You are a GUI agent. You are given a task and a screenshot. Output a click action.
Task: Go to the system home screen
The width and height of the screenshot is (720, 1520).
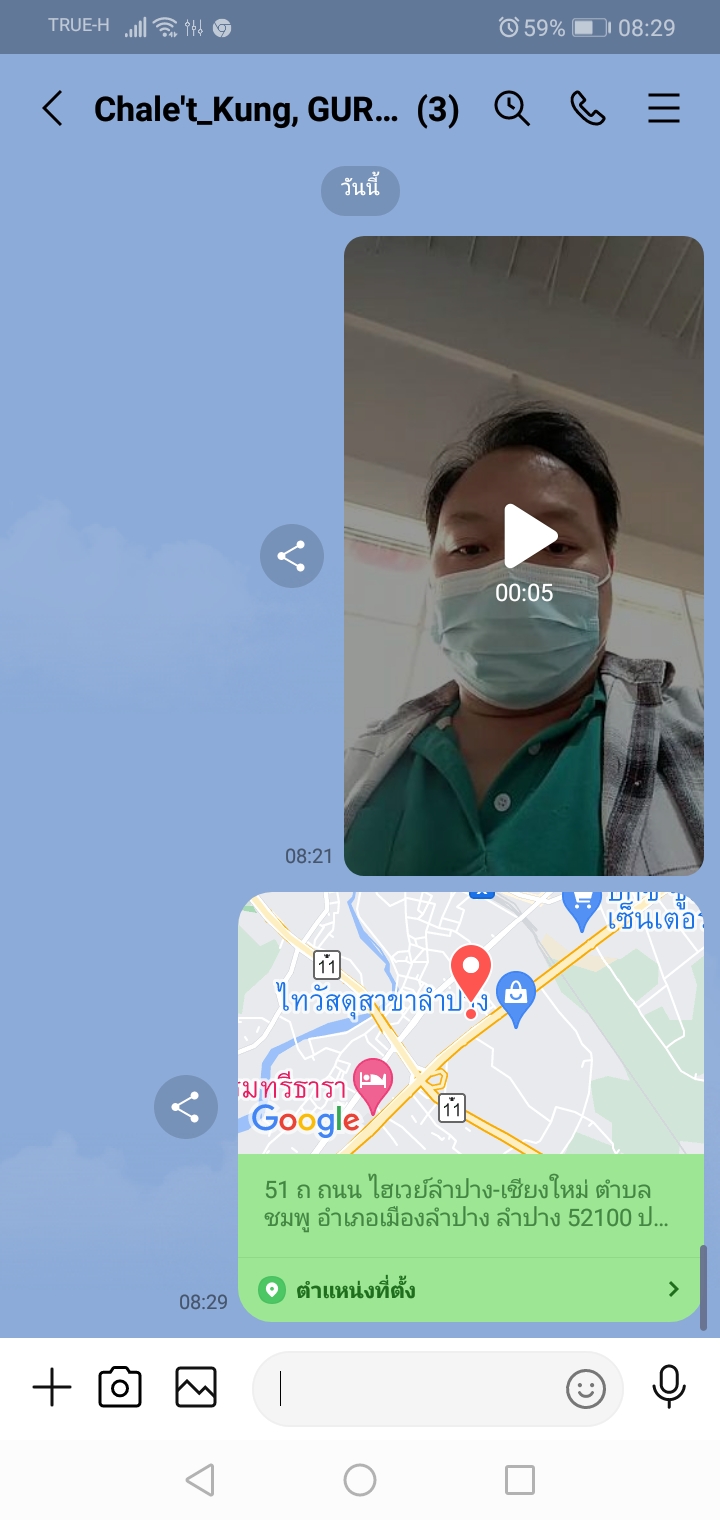(360, 1480)
